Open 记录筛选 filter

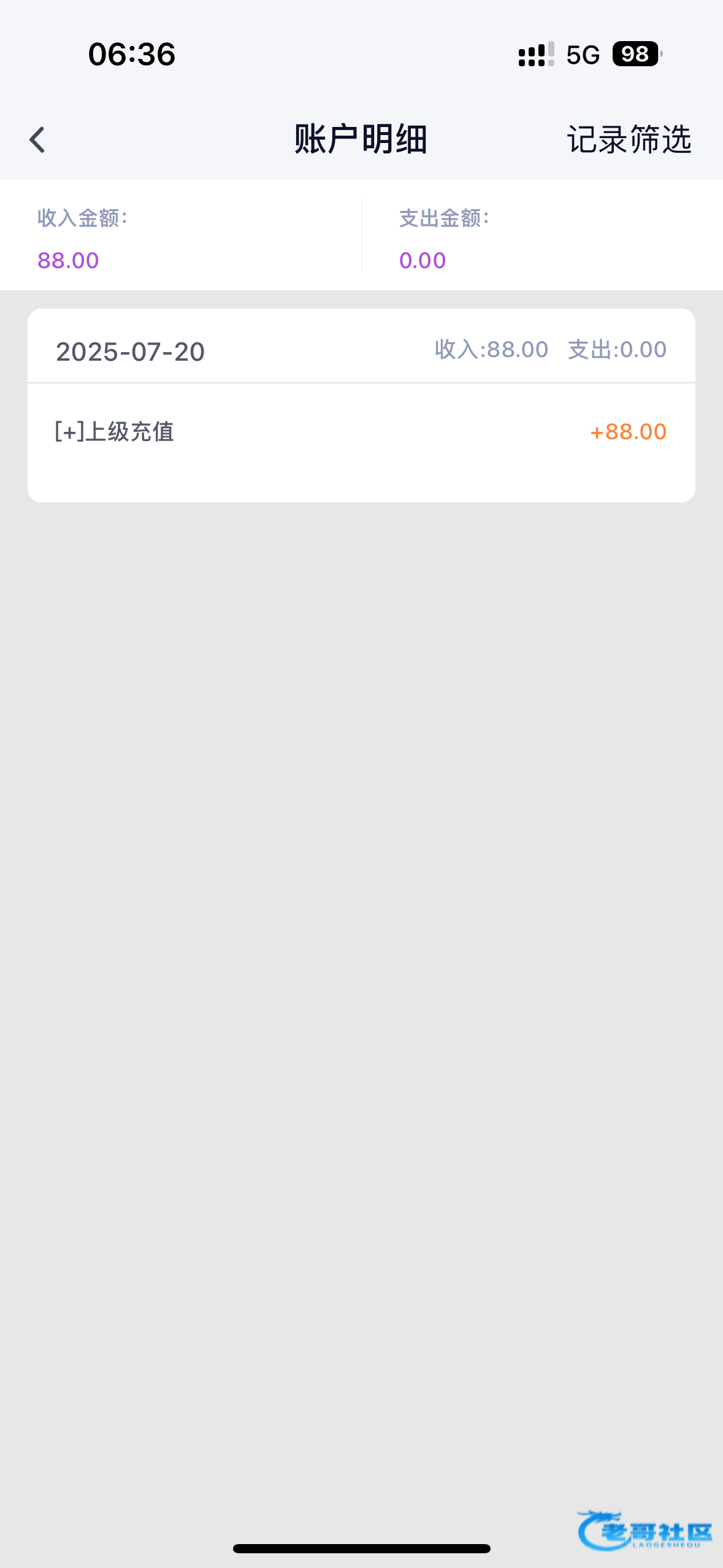pos(629,140)
